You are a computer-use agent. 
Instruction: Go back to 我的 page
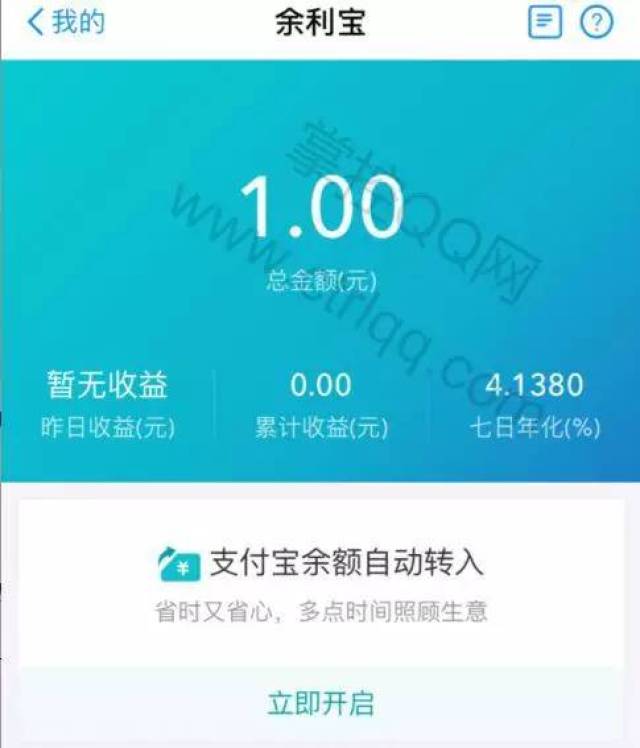66,23
